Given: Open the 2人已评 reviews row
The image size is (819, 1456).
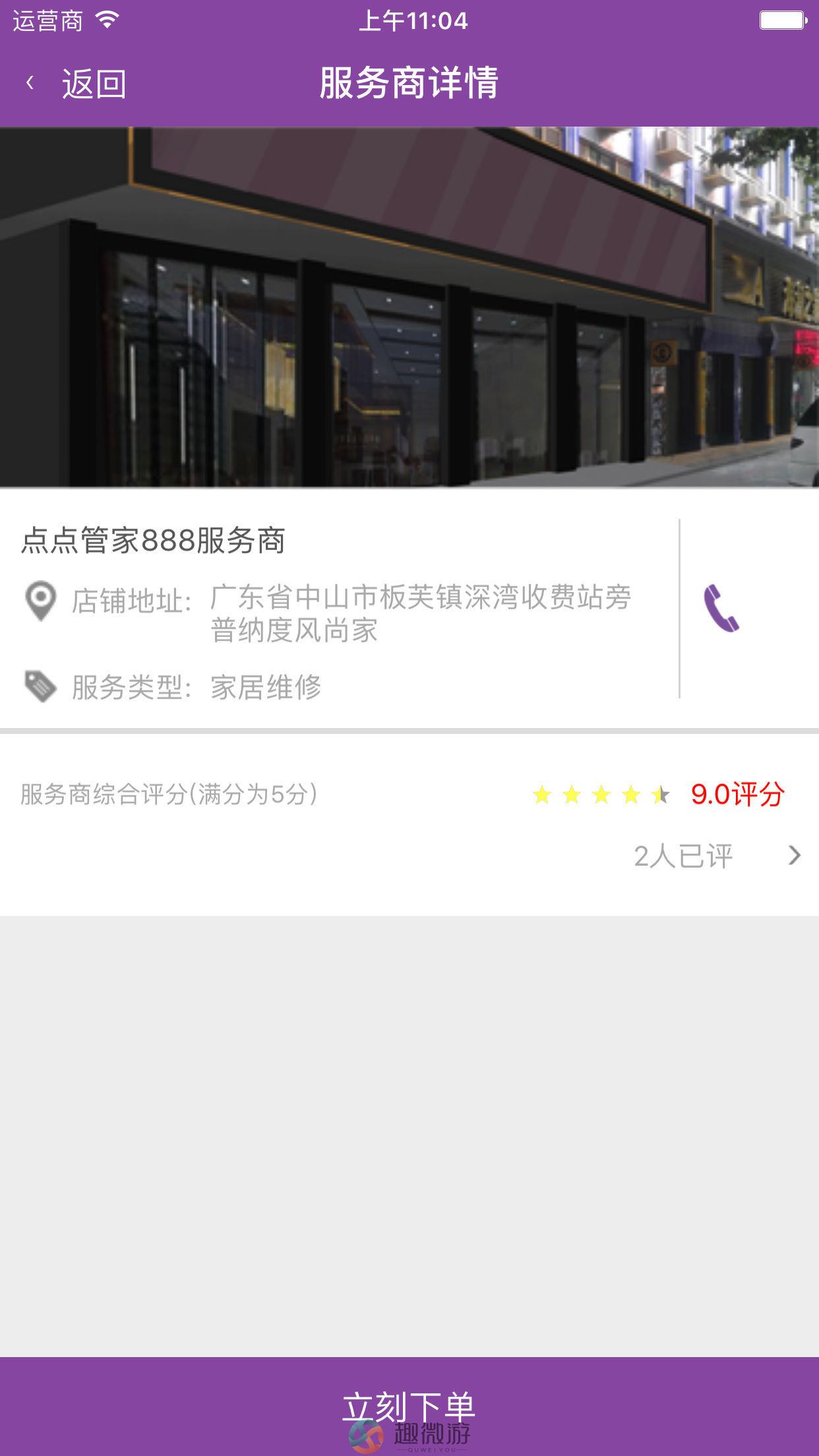Looking at the screenshot, I should click(x=409, y=856).
